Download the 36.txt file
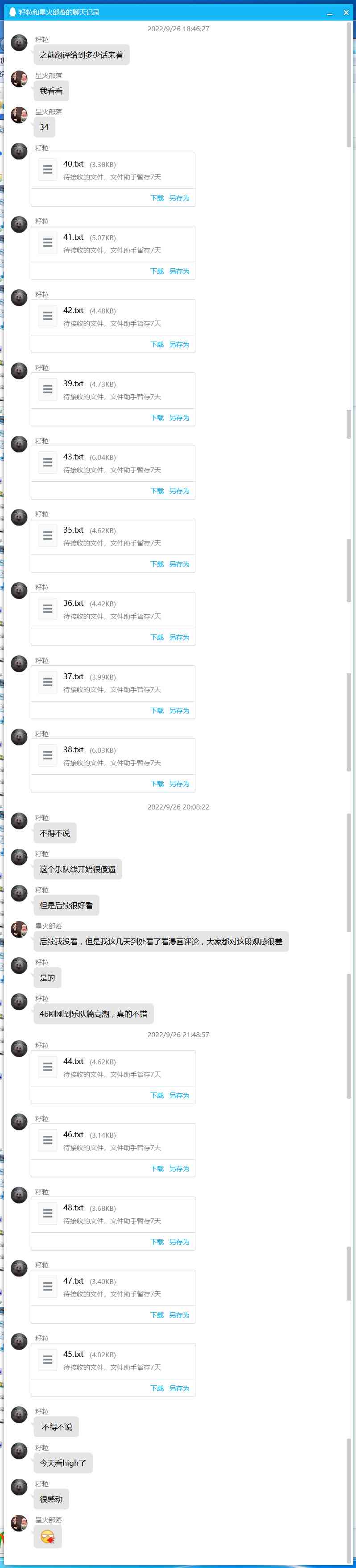 [x=157, y=637]
